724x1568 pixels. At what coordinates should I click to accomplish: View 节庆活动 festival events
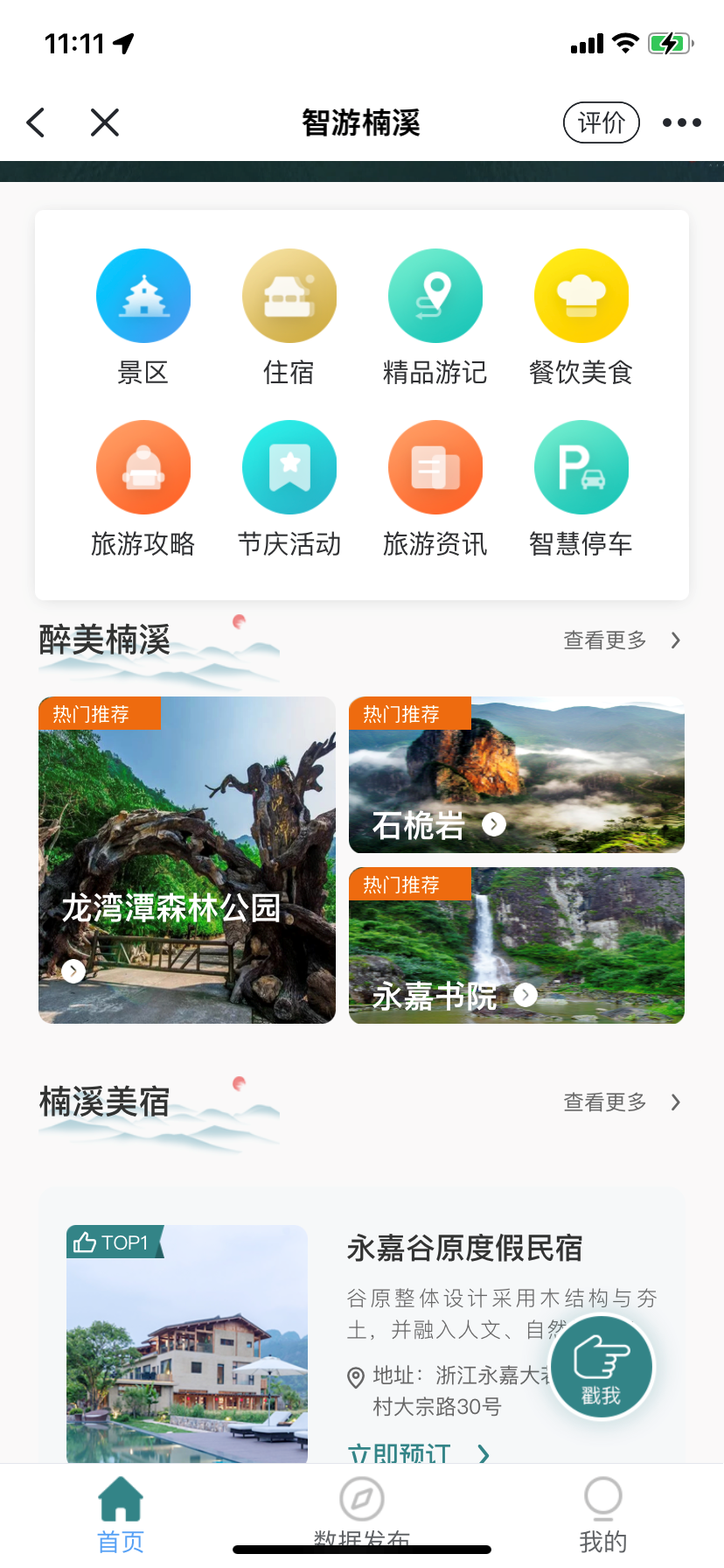[289, 487]
